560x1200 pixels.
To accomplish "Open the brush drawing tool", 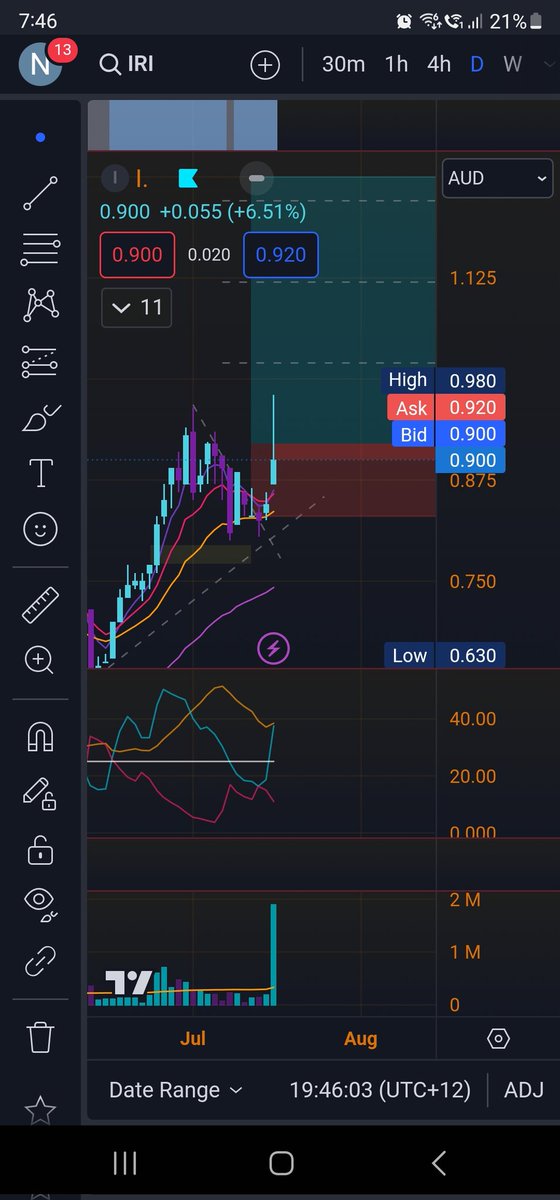I will [40, 417].
